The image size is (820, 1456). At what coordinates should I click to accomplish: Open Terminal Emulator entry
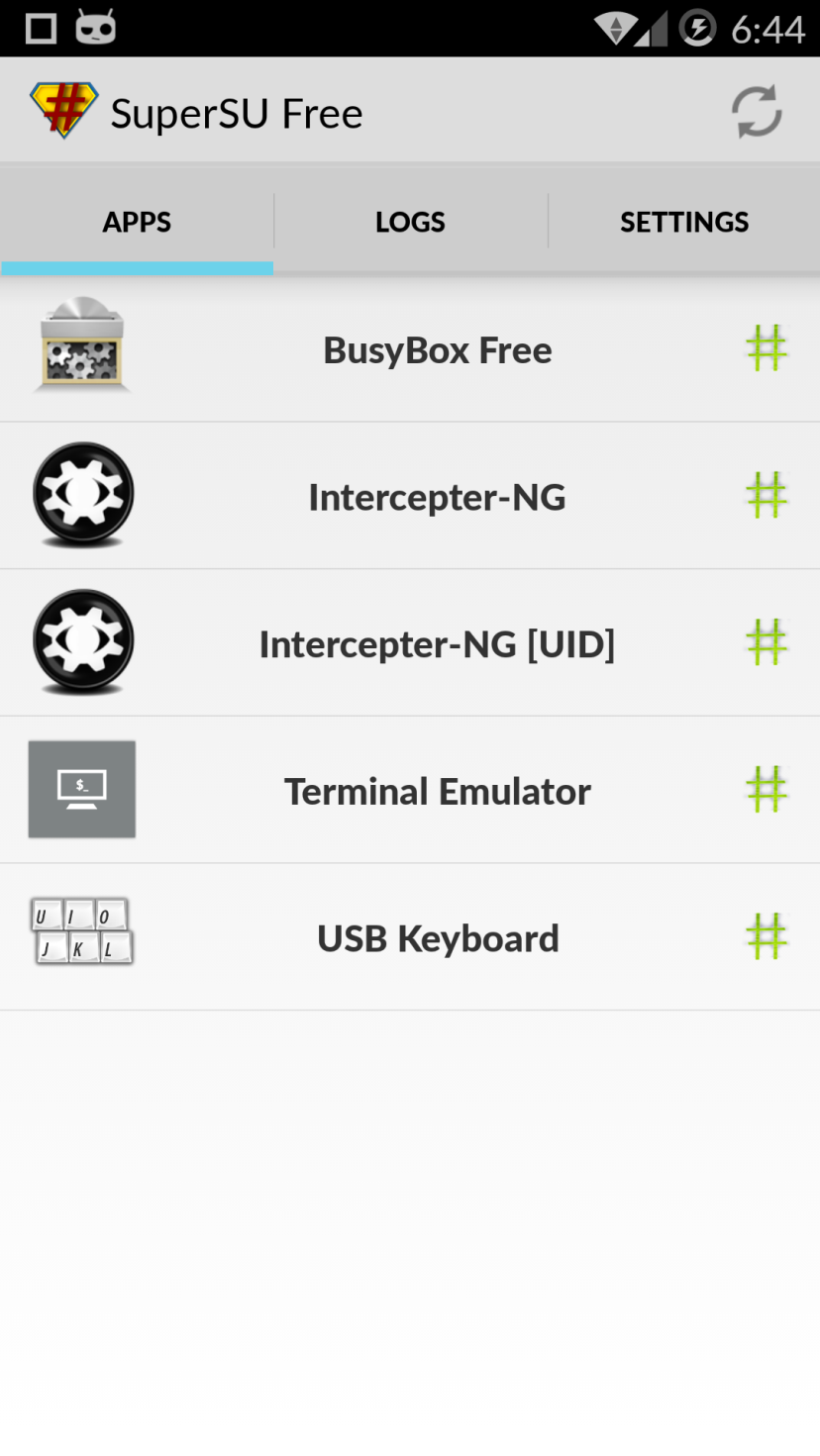(x=410, y=790)
